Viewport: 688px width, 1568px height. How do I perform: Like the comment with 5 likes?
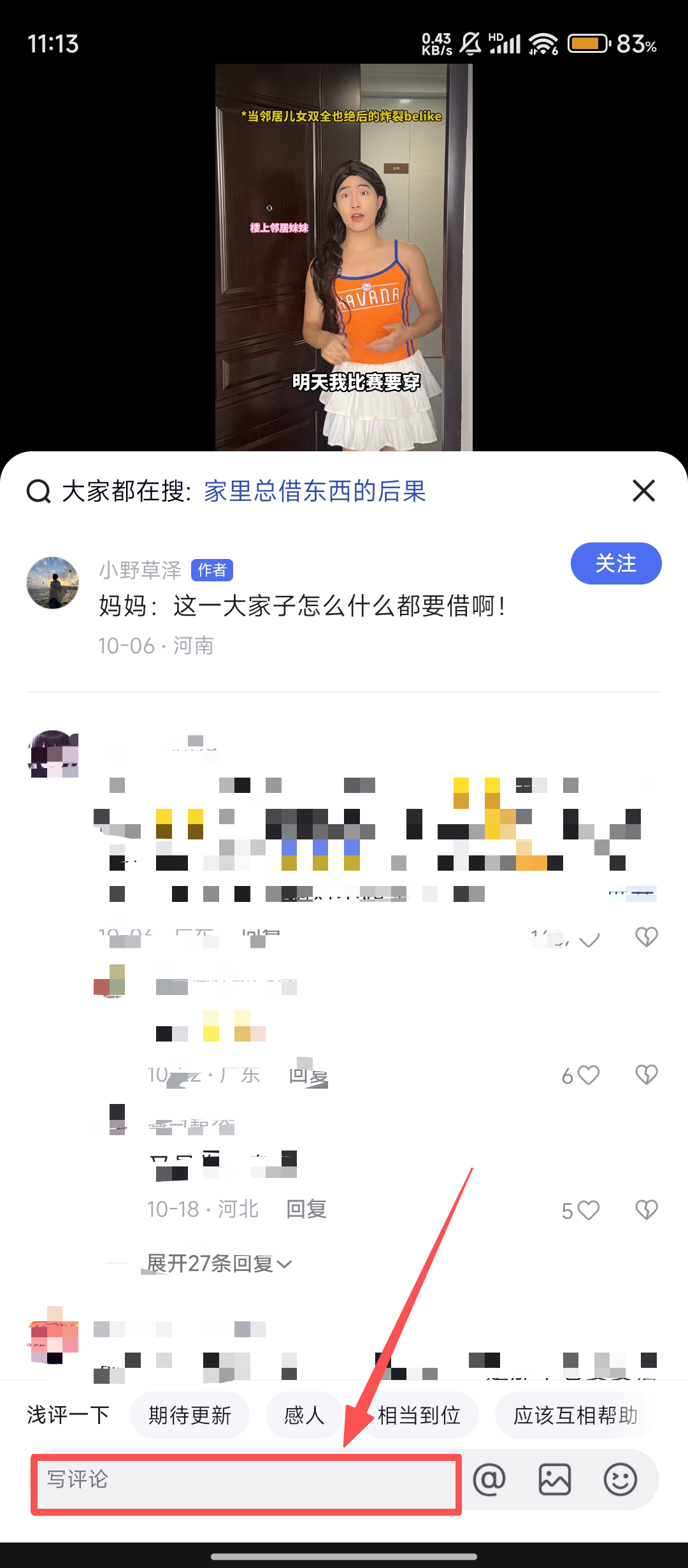pos(587,1210)
